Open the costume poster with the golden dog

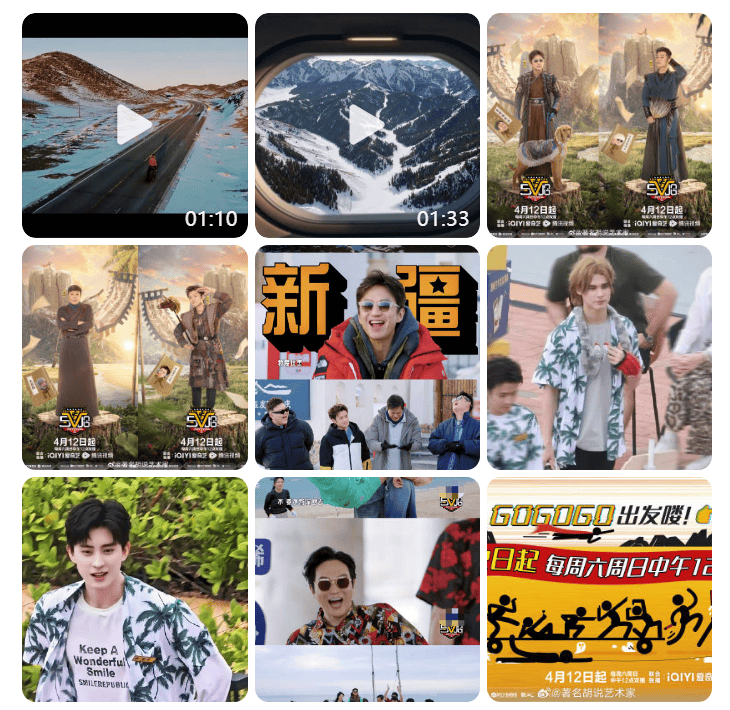point(599,125)
